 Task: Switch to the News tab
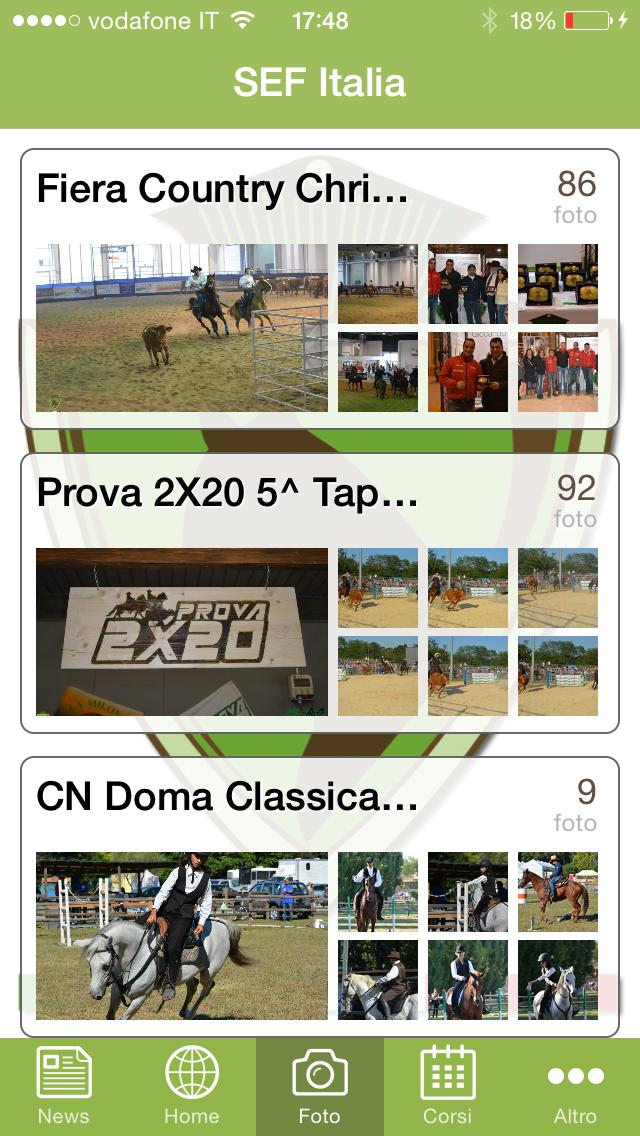[x=64, y=1086]
